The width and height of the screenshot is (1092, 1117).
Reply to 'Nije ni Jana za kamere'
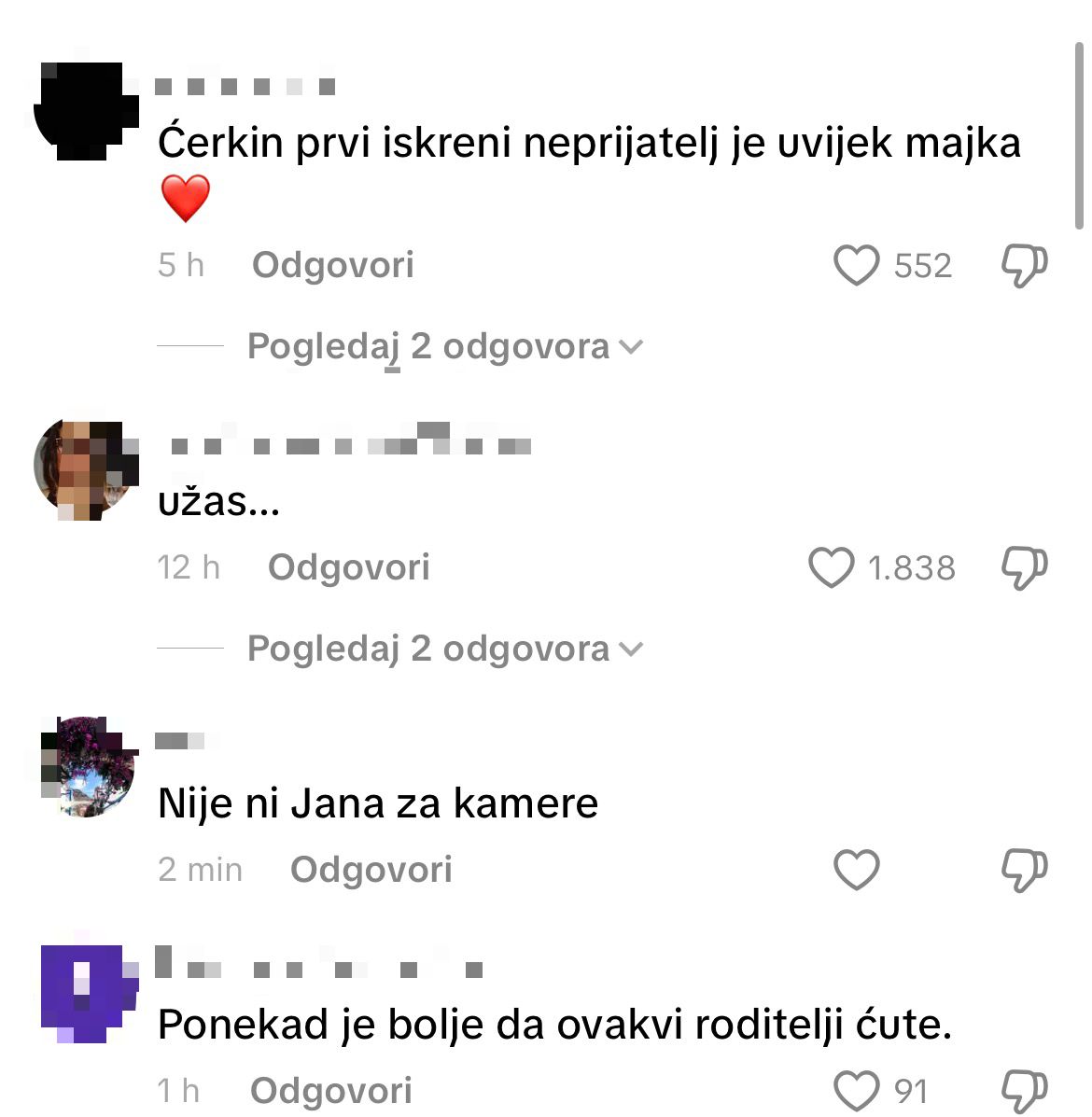point(371,870)
